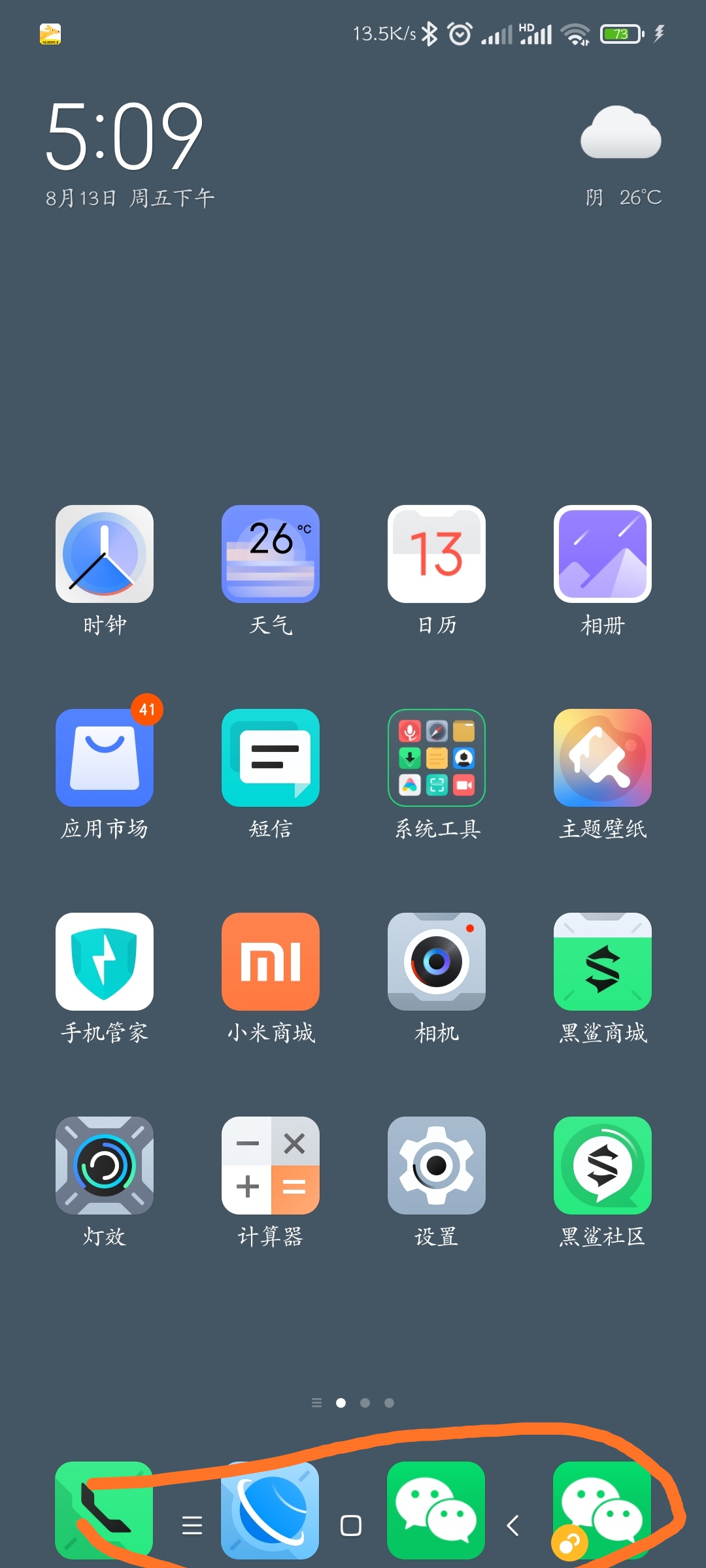Open 小米商城 Mi store
Viewport: 706px width, 1568px height.
coord(271,962)
